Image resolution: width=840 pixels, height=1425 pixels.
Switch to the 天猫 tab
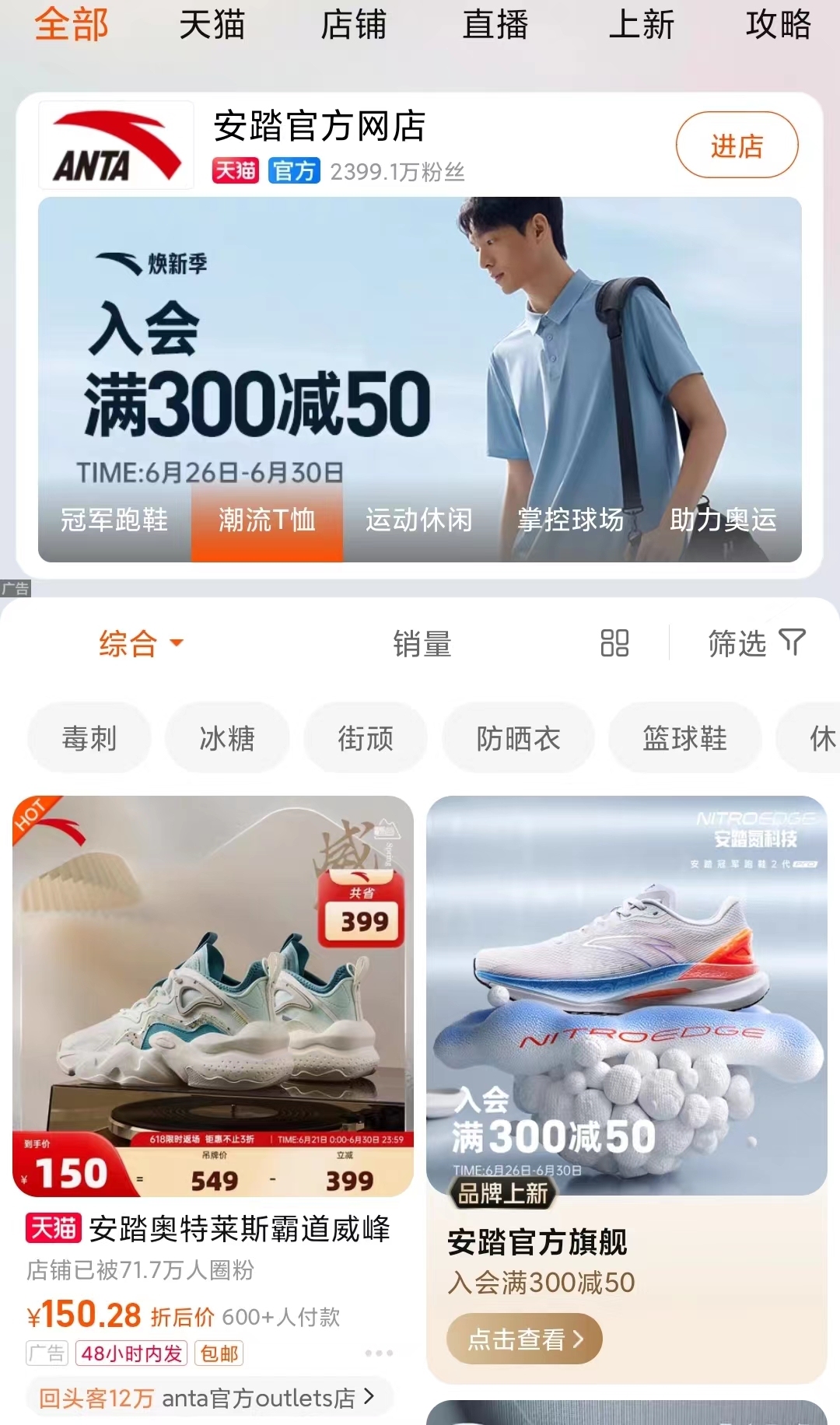point(212,25)
